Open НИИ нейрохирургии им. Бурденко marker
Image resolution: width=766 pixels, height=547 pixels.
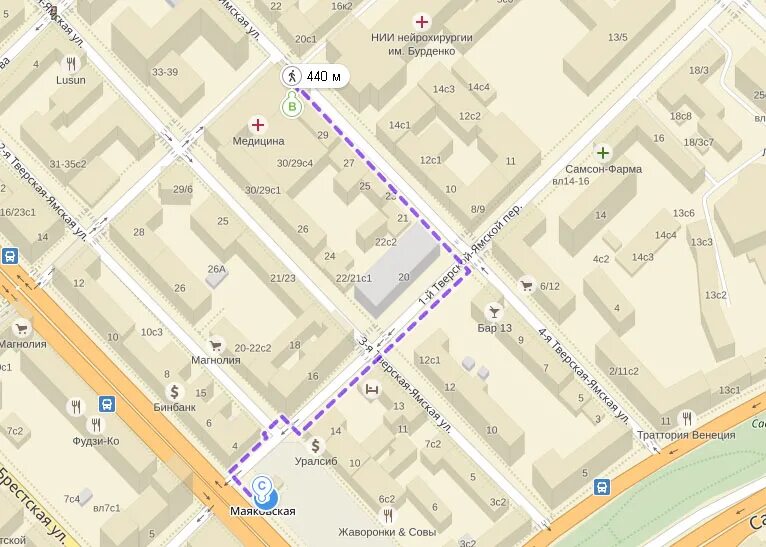tap(422, 21)
